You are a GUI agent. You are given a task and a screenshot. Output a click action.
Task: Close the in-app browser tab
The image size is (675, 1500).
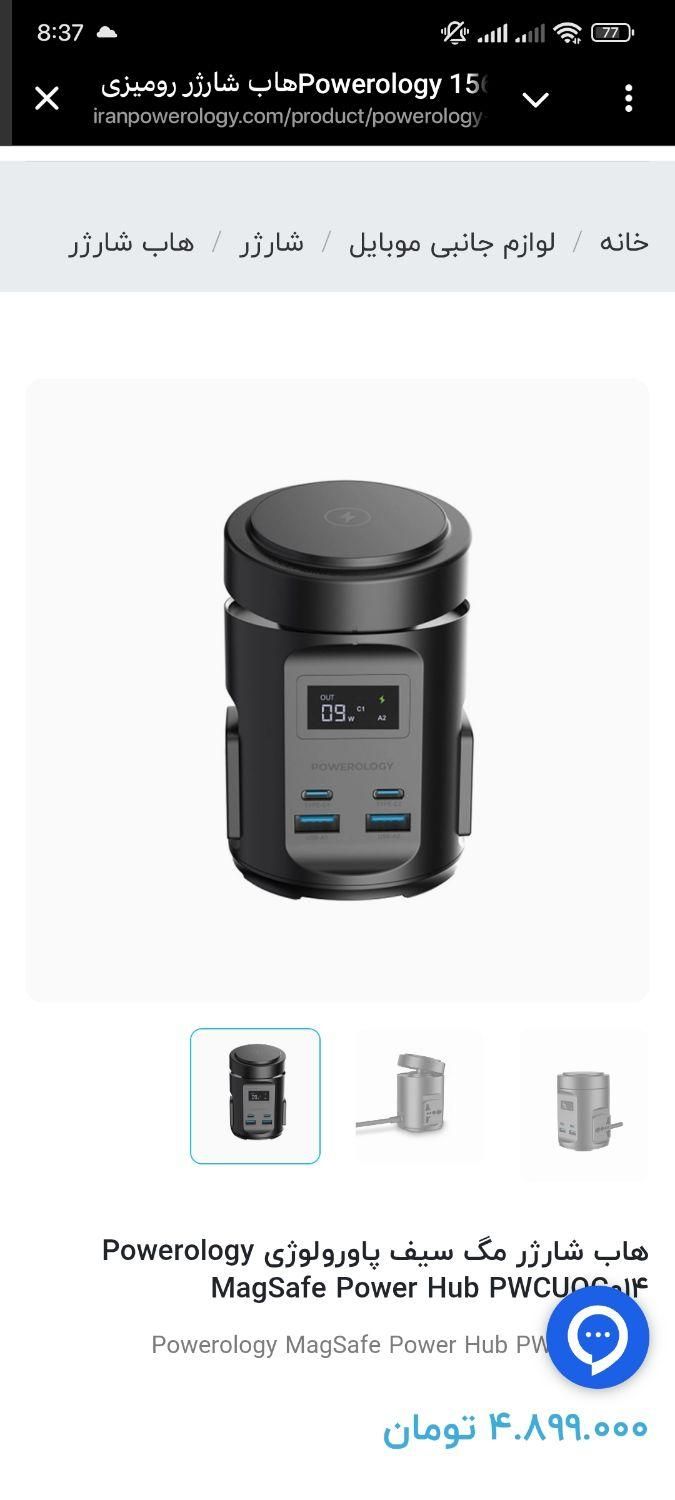[x=47, y=98]
